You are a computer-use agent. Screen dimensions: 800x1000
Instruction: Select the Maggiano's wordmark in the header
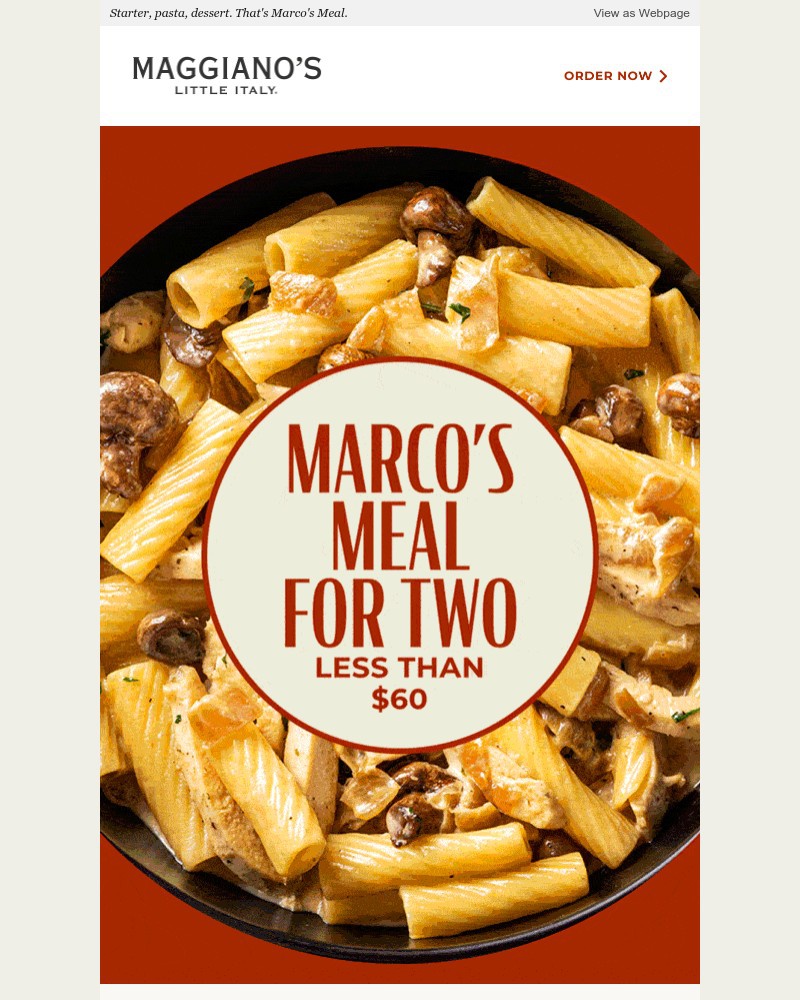[227, 70]
